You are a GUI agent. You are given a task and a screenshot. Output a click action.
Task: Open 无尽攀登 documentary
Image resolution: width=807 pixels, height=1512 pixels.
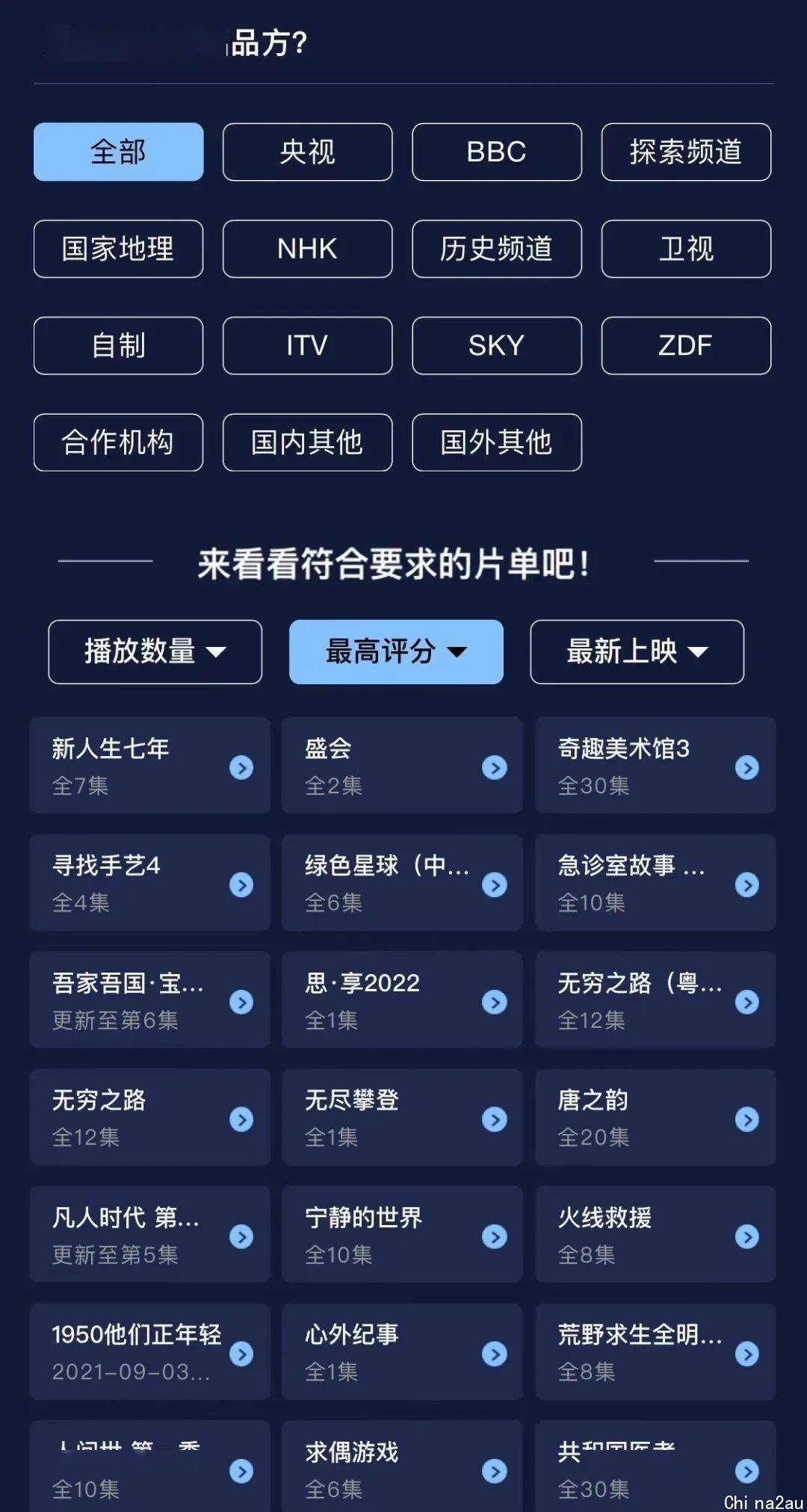[402, 1117]
